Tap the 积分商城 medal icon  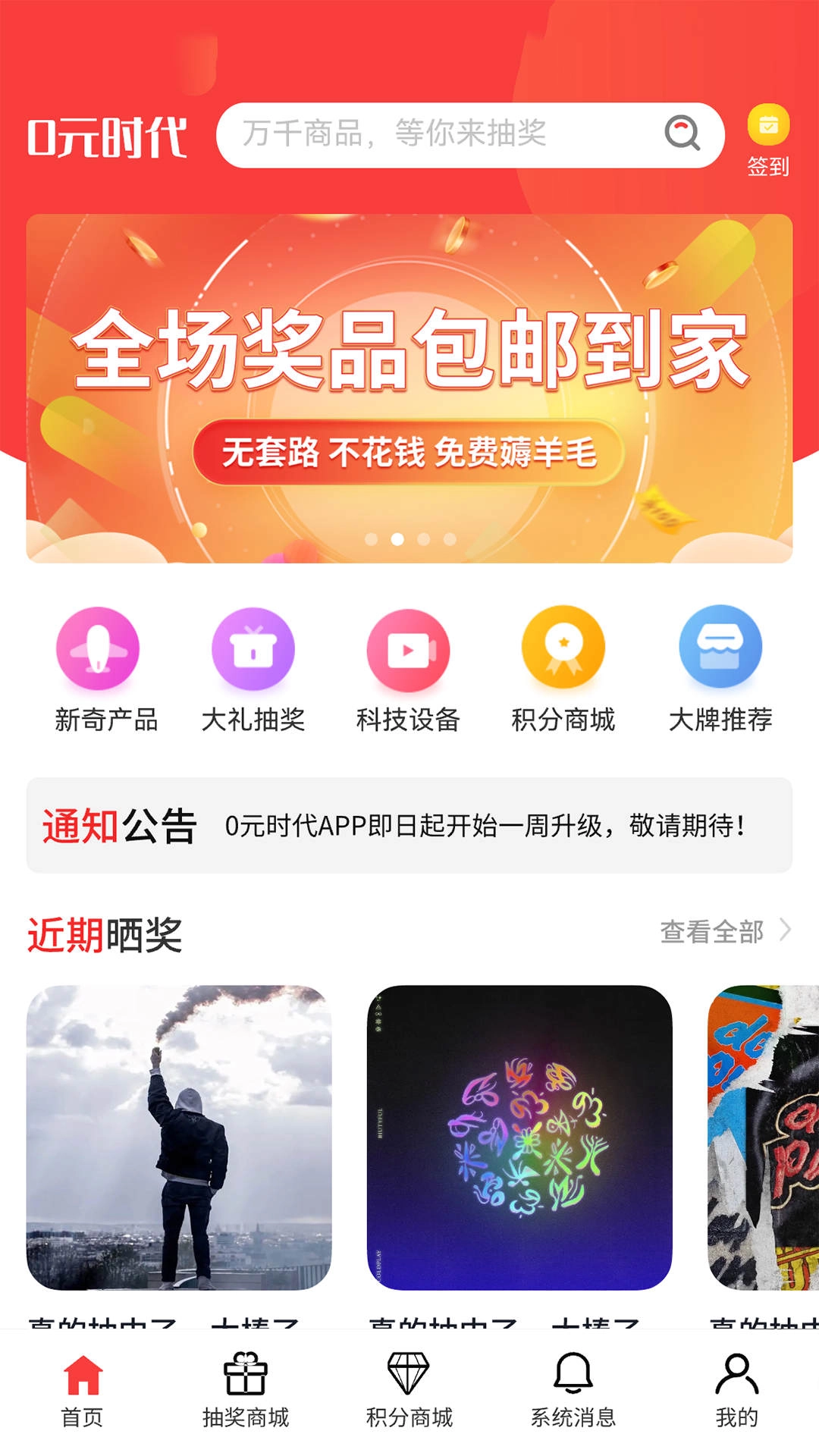563,649
